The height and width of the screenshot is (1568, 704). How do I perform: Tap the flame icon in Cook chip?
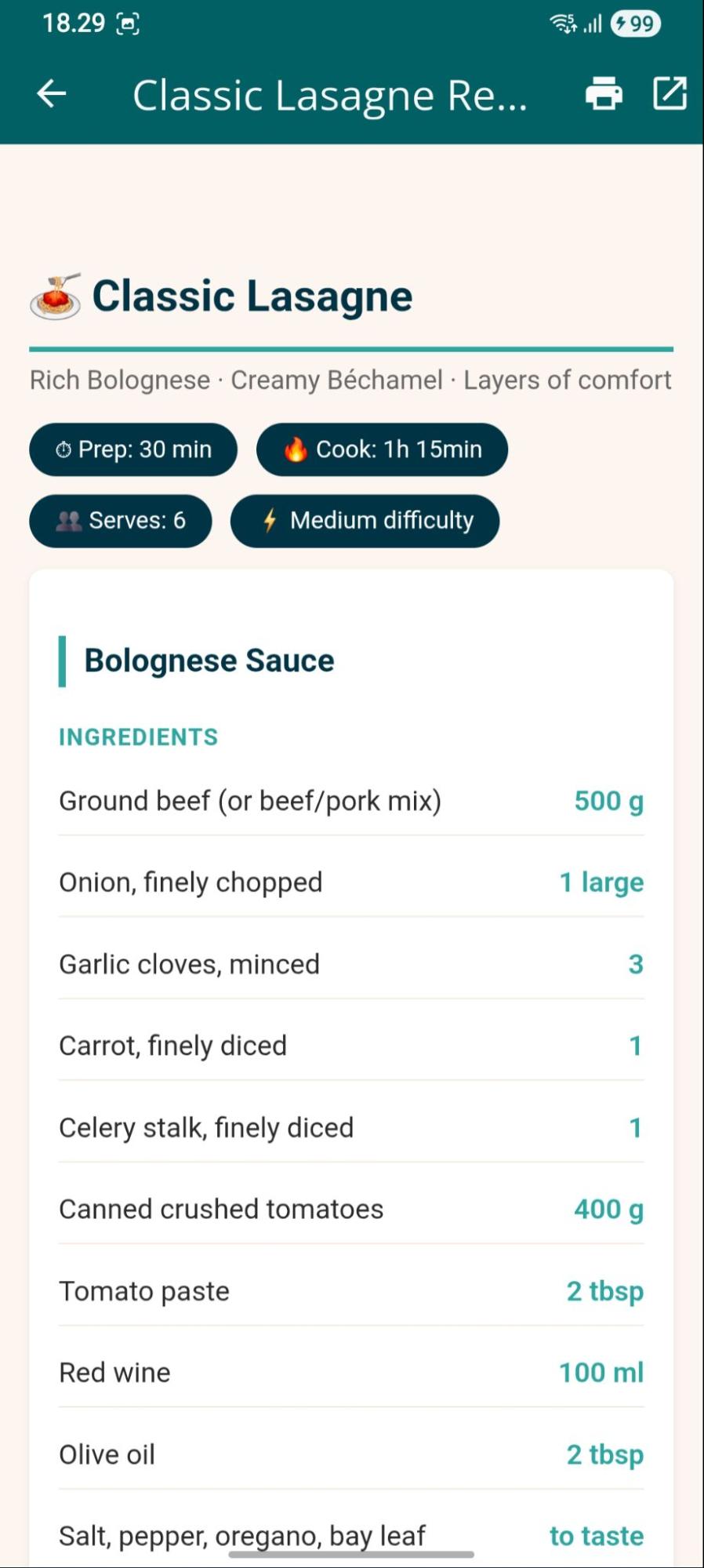296,449
